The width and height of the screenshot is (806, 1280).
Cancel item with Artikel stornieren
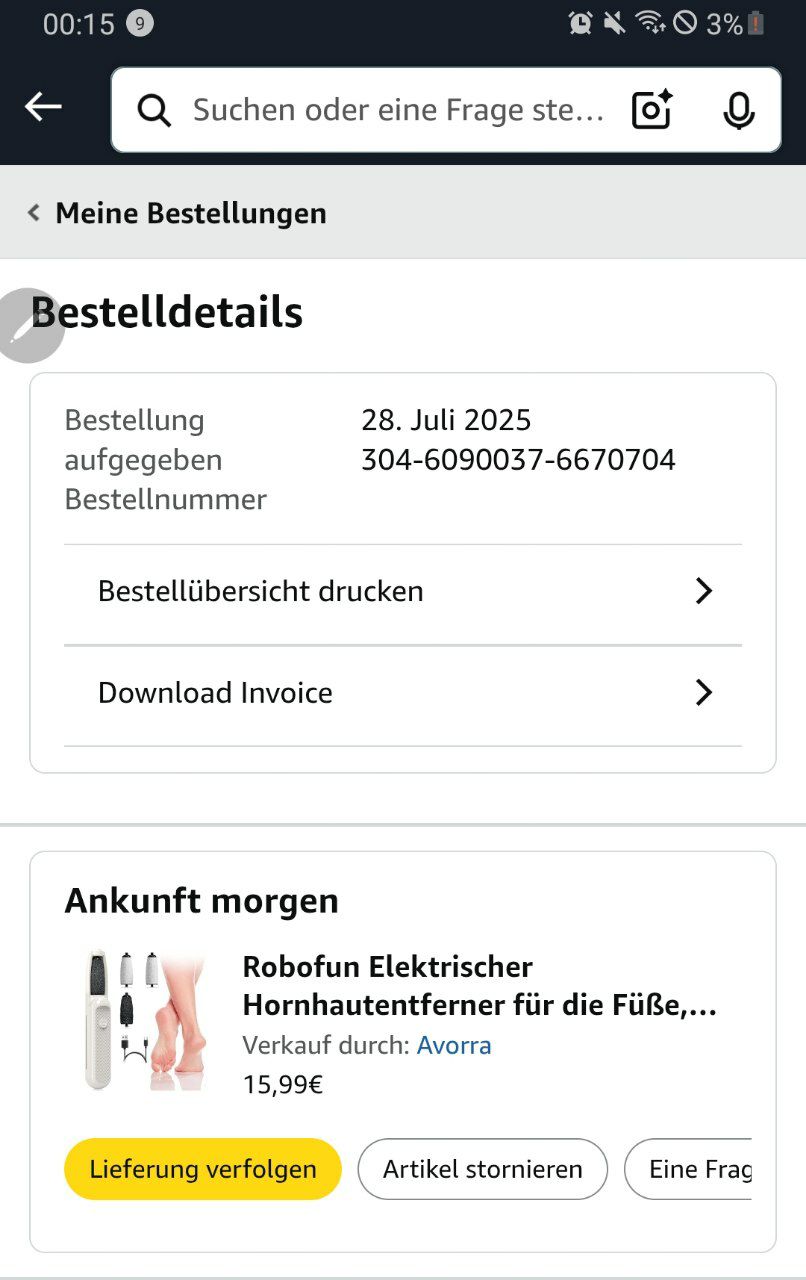click(482, 1169)
